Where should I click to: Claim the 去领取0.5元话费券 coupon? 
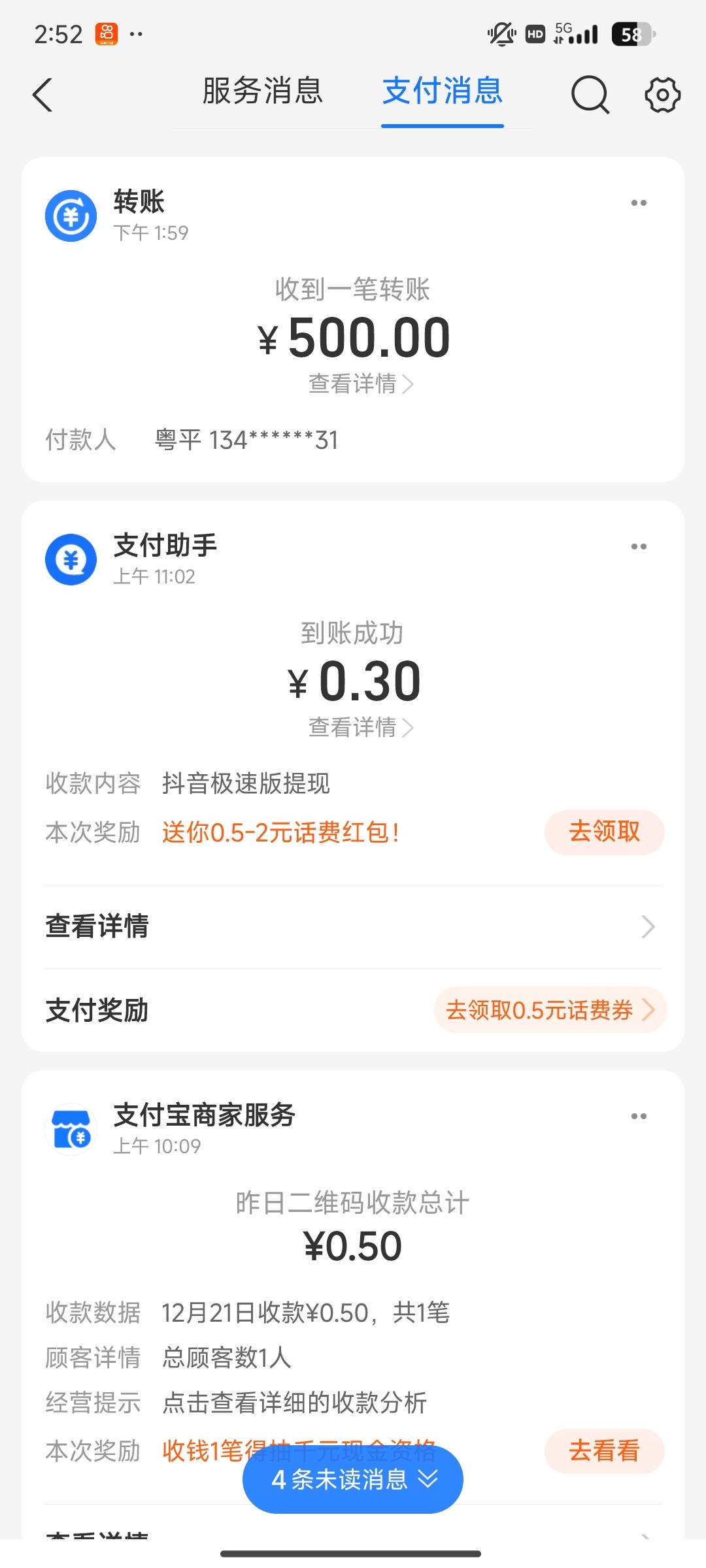click(549, 1010)
